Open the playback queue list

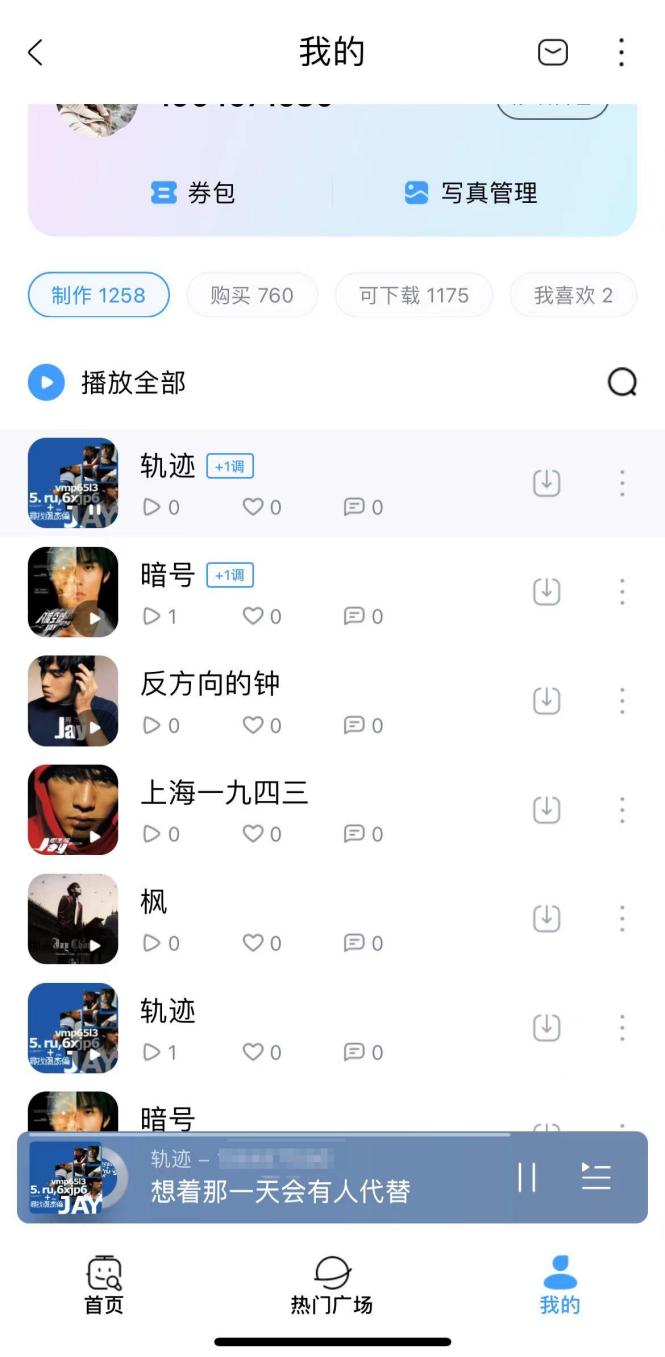pyautogui.click(x=596, y=1177)
